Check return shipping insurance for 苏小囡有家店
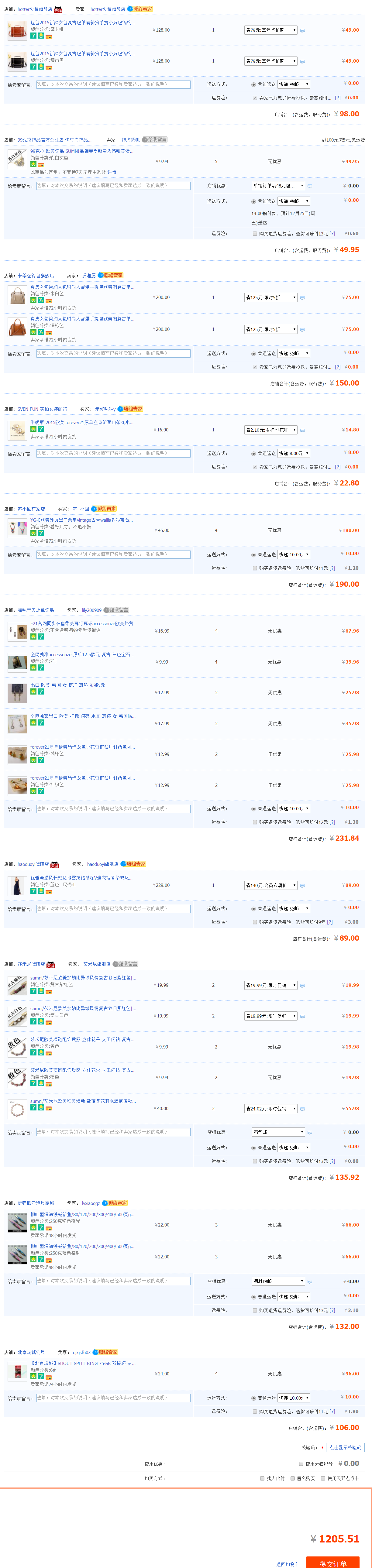The image size is (372, 1568). pos(254,568)
